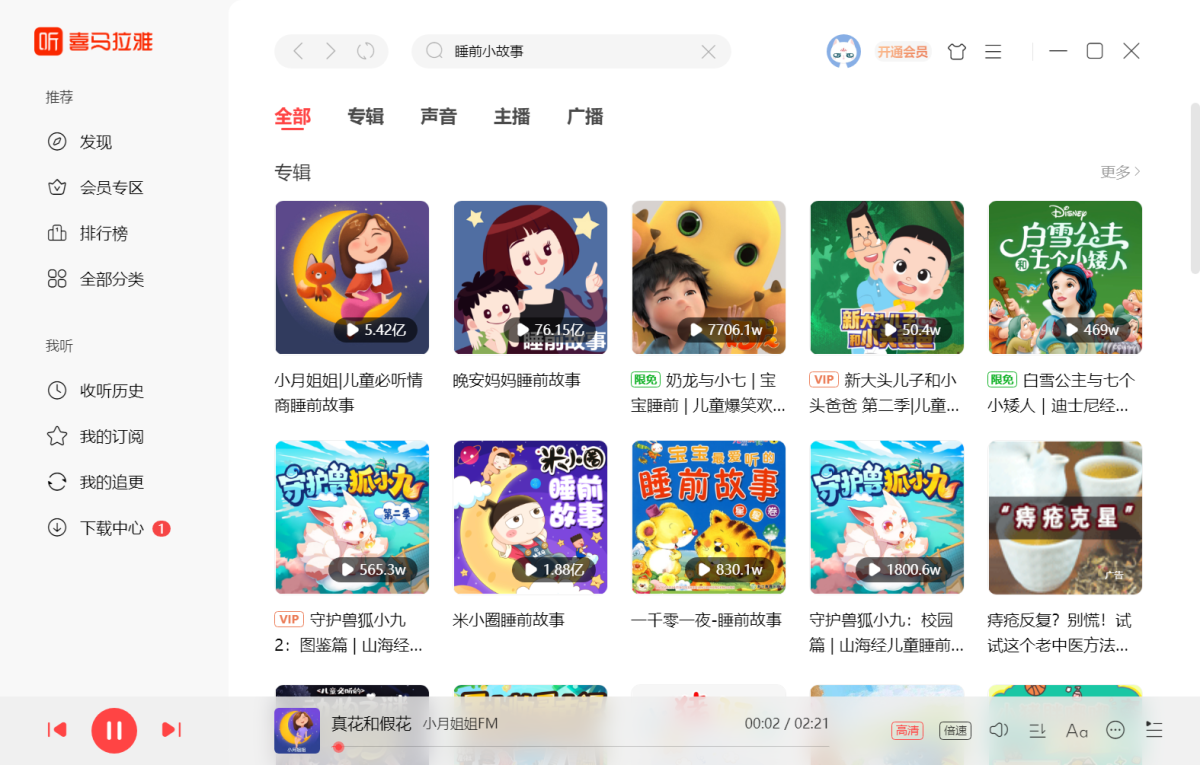
Task: Refresh the current page
Action: point(365,52)
